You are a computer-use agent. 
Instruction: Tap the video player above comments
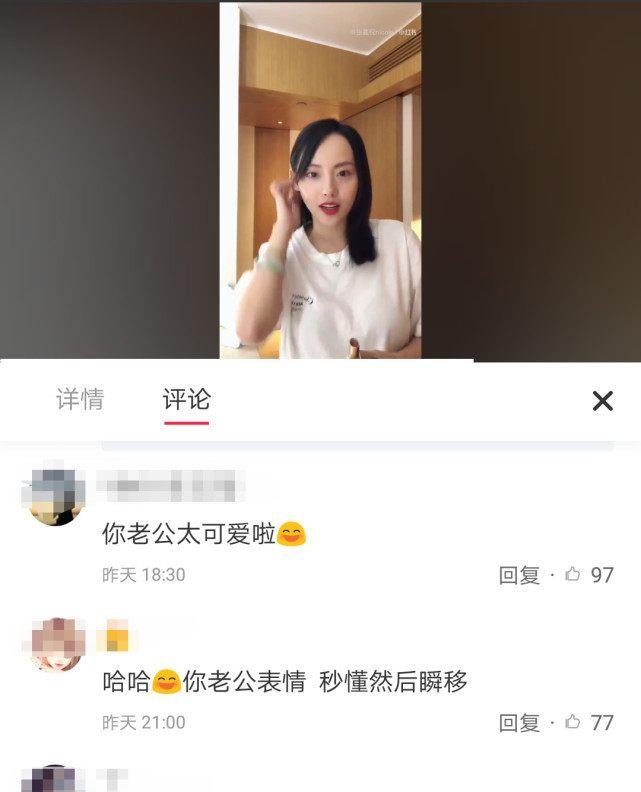tap(320, 180)
